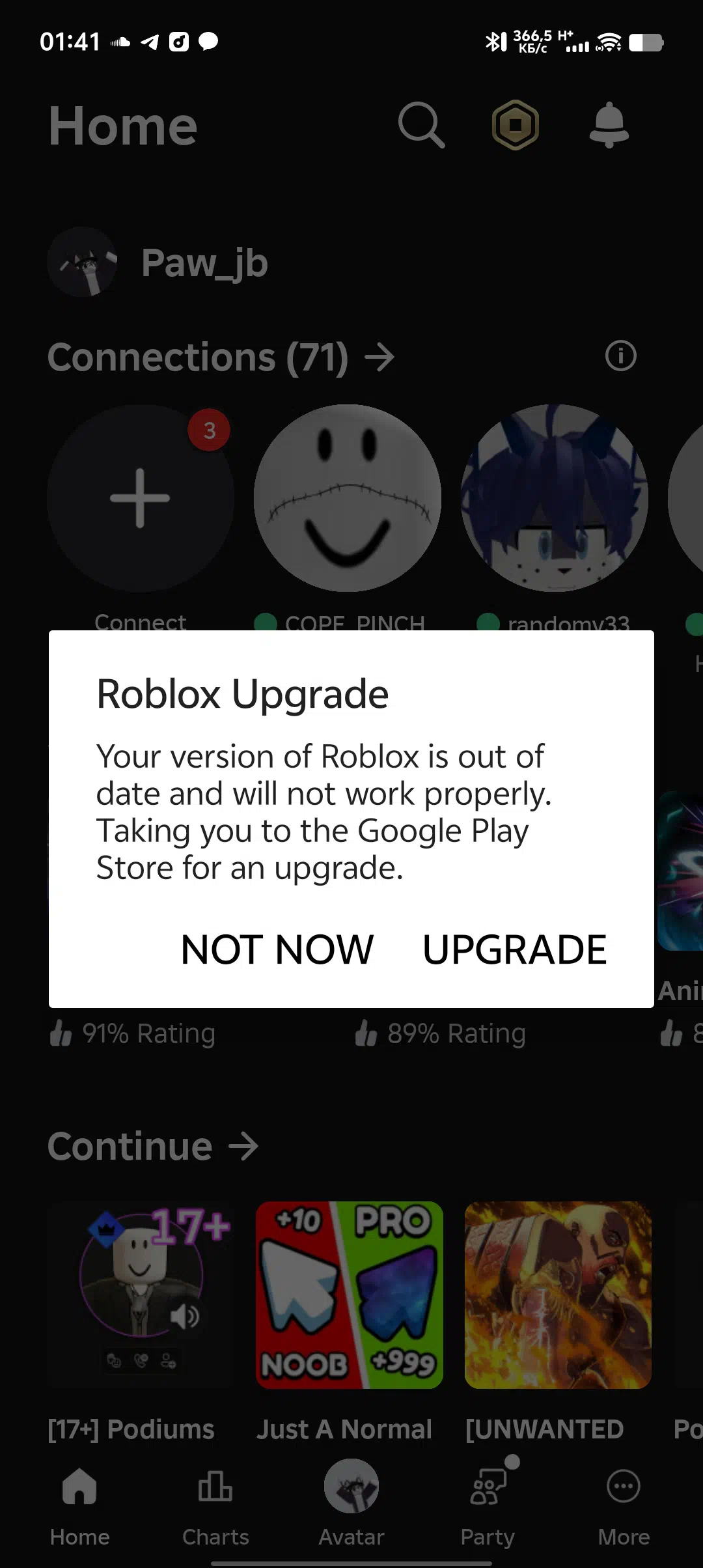The image size is (703, 1568).
Task: Tap UPGRADE in the Roblox Upgrade dialog
Action: click(514, 949)
